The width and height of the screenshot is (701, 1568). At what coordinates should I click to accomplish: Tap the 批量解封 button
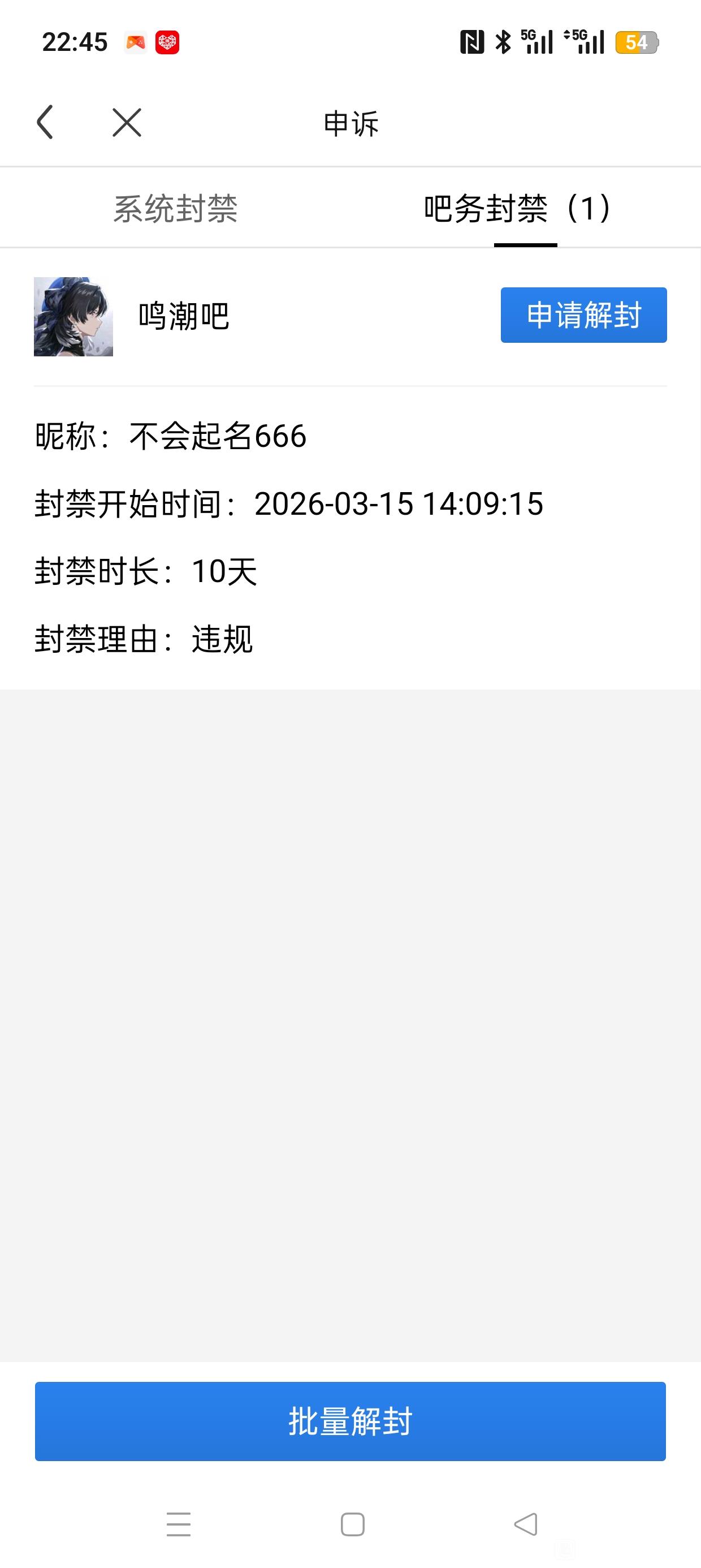point(350,1421)
